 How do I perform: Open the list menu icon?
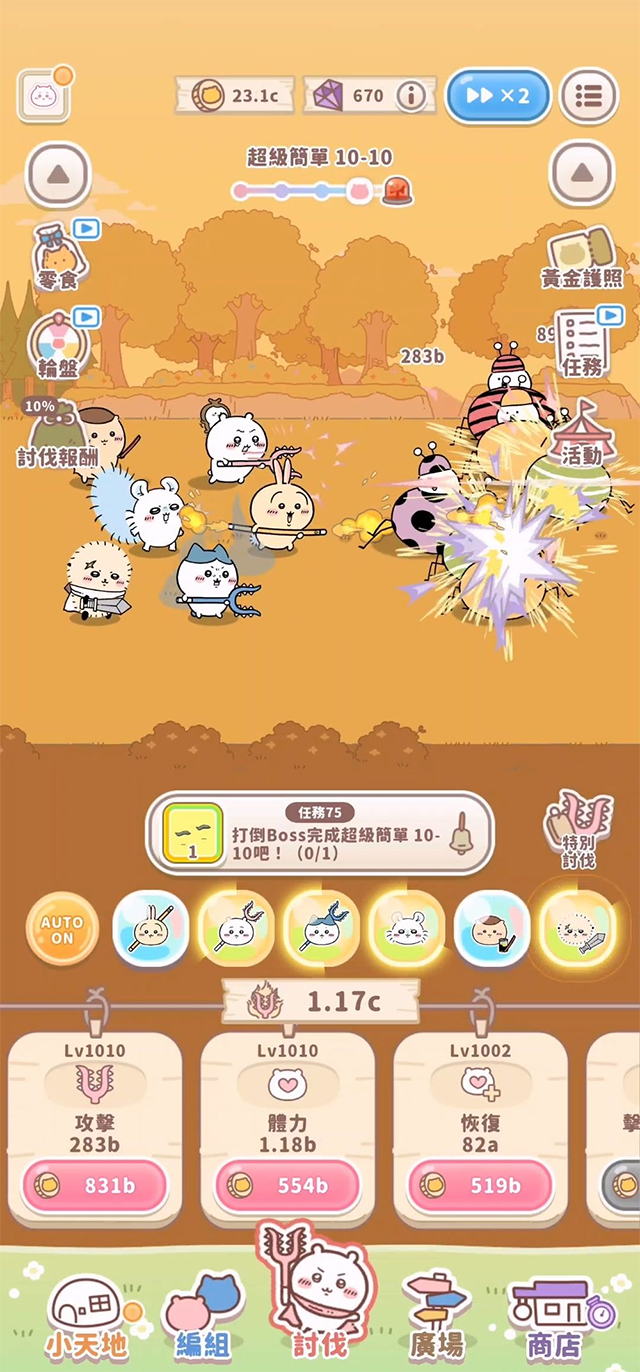click(589, 96)
